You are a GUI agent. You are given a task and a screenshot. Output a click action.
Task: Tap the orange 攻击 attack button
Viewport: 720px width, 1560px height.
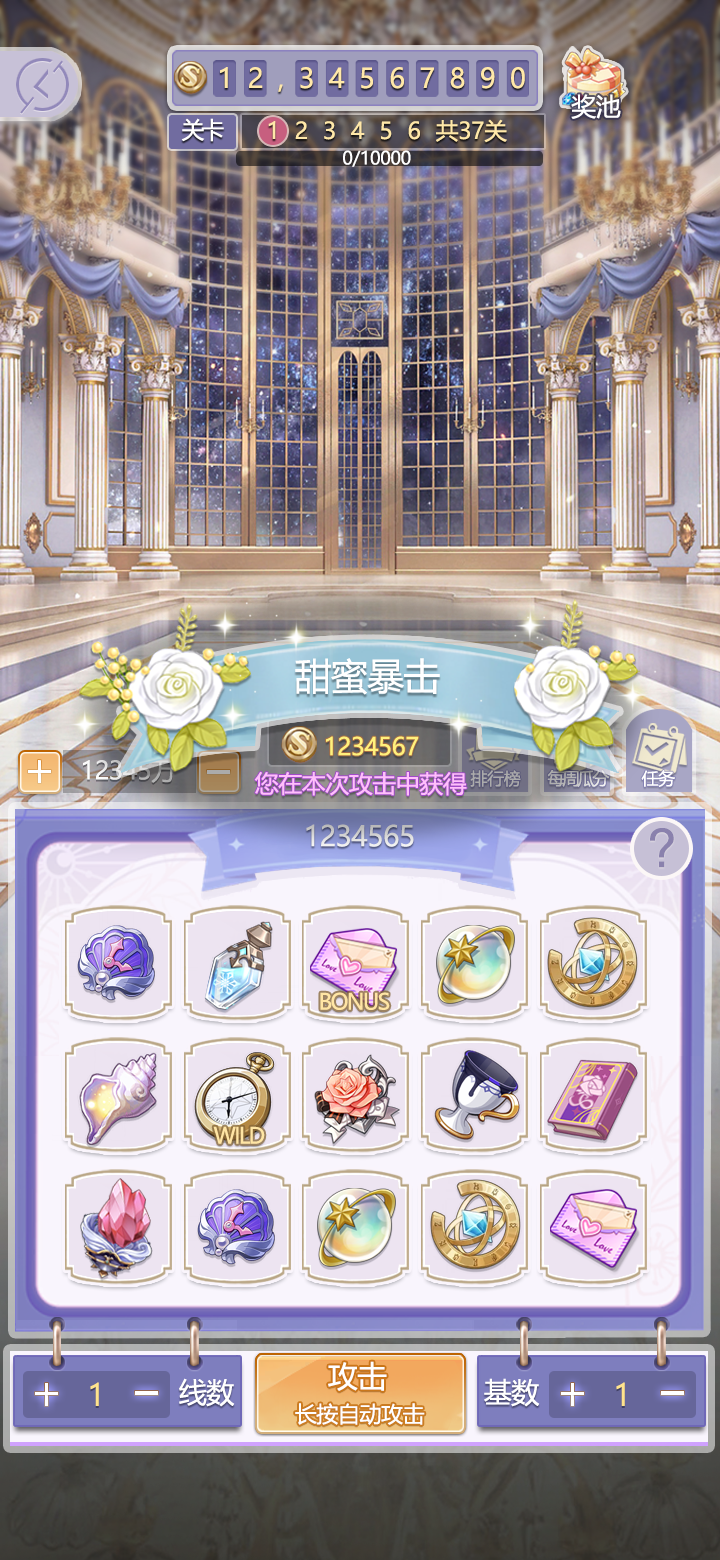click(360, 1392)
